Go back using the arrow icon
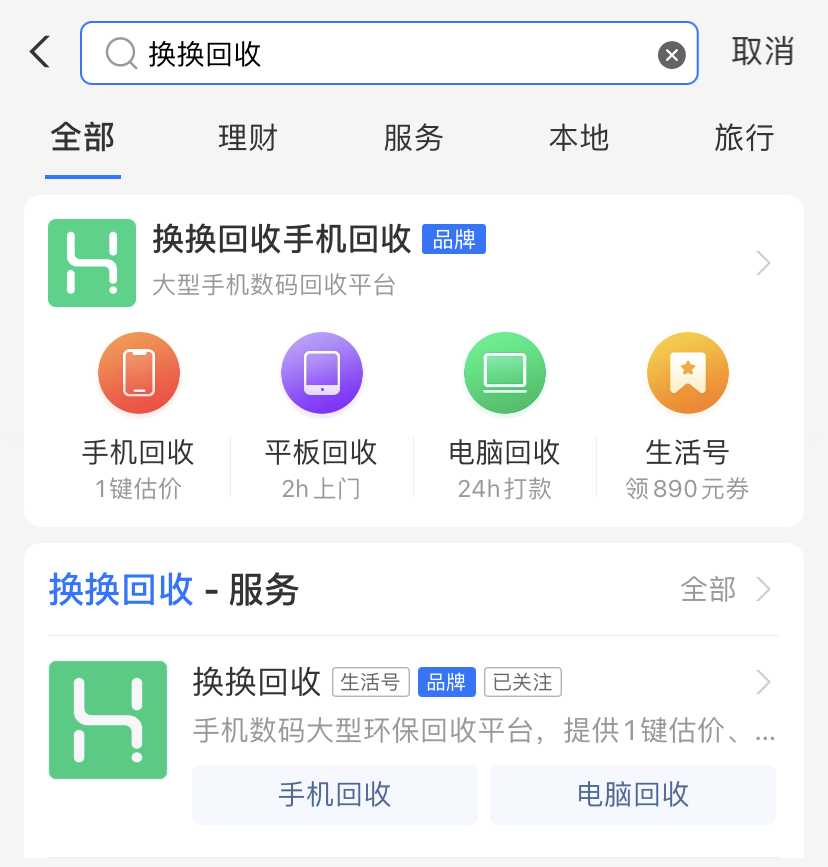Viewport: 828px width, 867px height. point(40,52)
